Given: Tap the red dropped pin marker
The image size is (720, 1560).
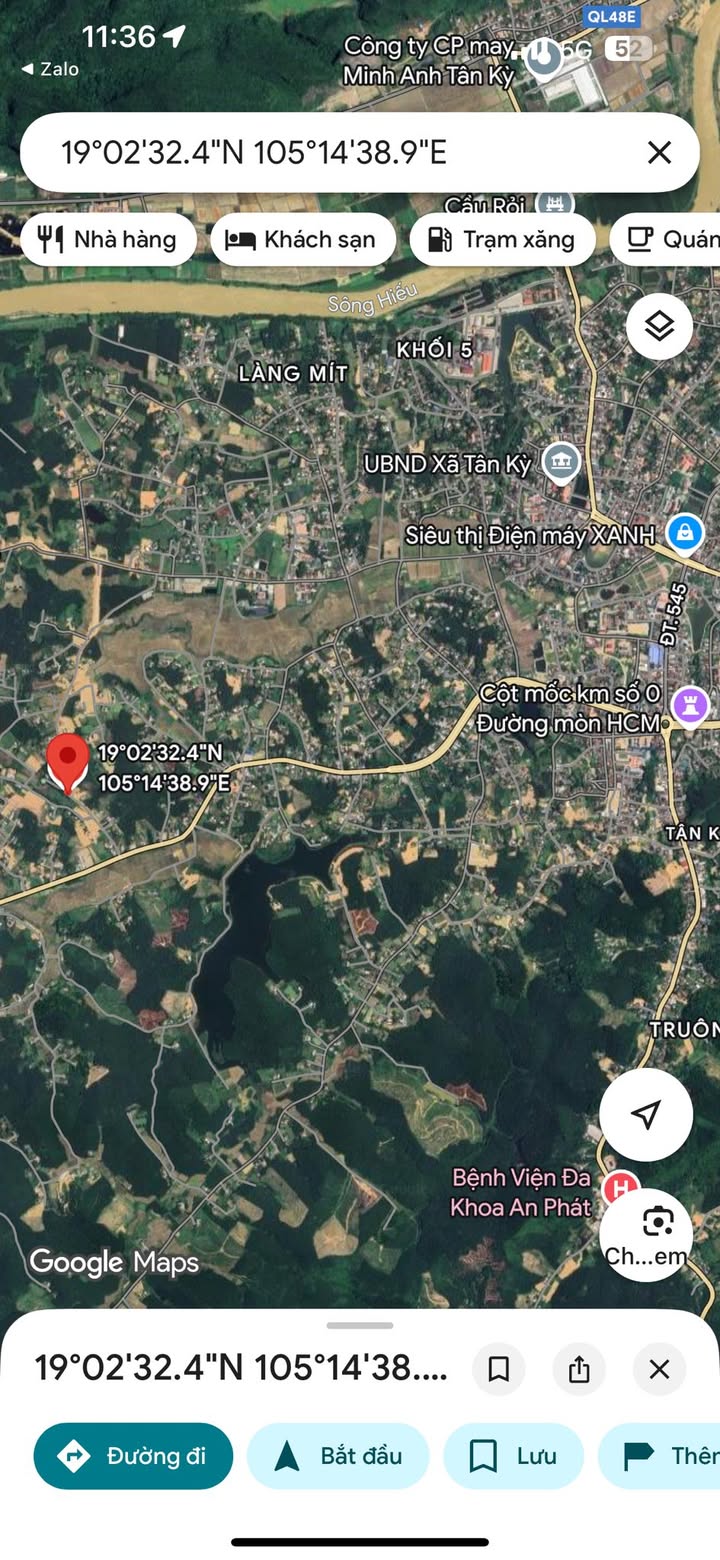Looking at the screenshot, I should tap(68, 762).
